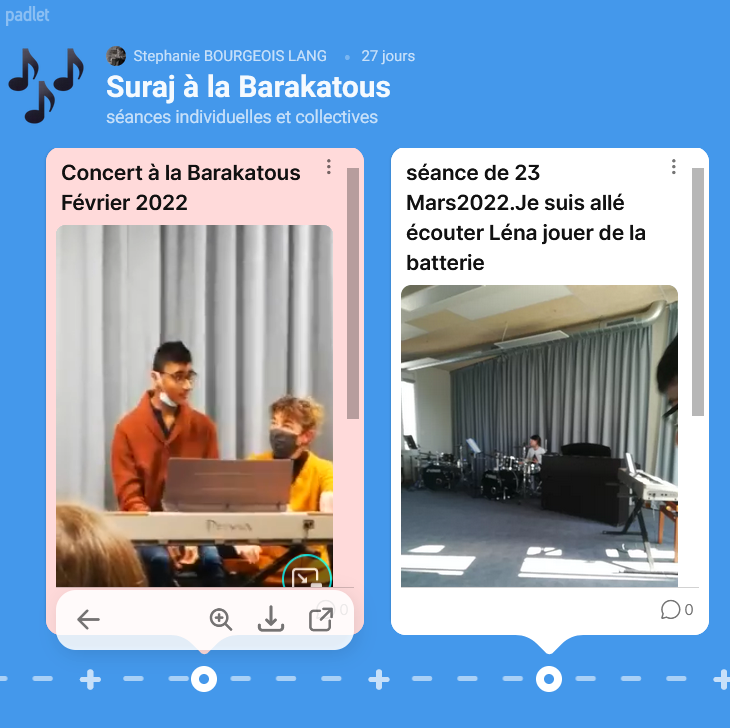Expand the concert picture with corner arrow icon
The height and width of the screenshot is (728, 730).
click(305, 577)
